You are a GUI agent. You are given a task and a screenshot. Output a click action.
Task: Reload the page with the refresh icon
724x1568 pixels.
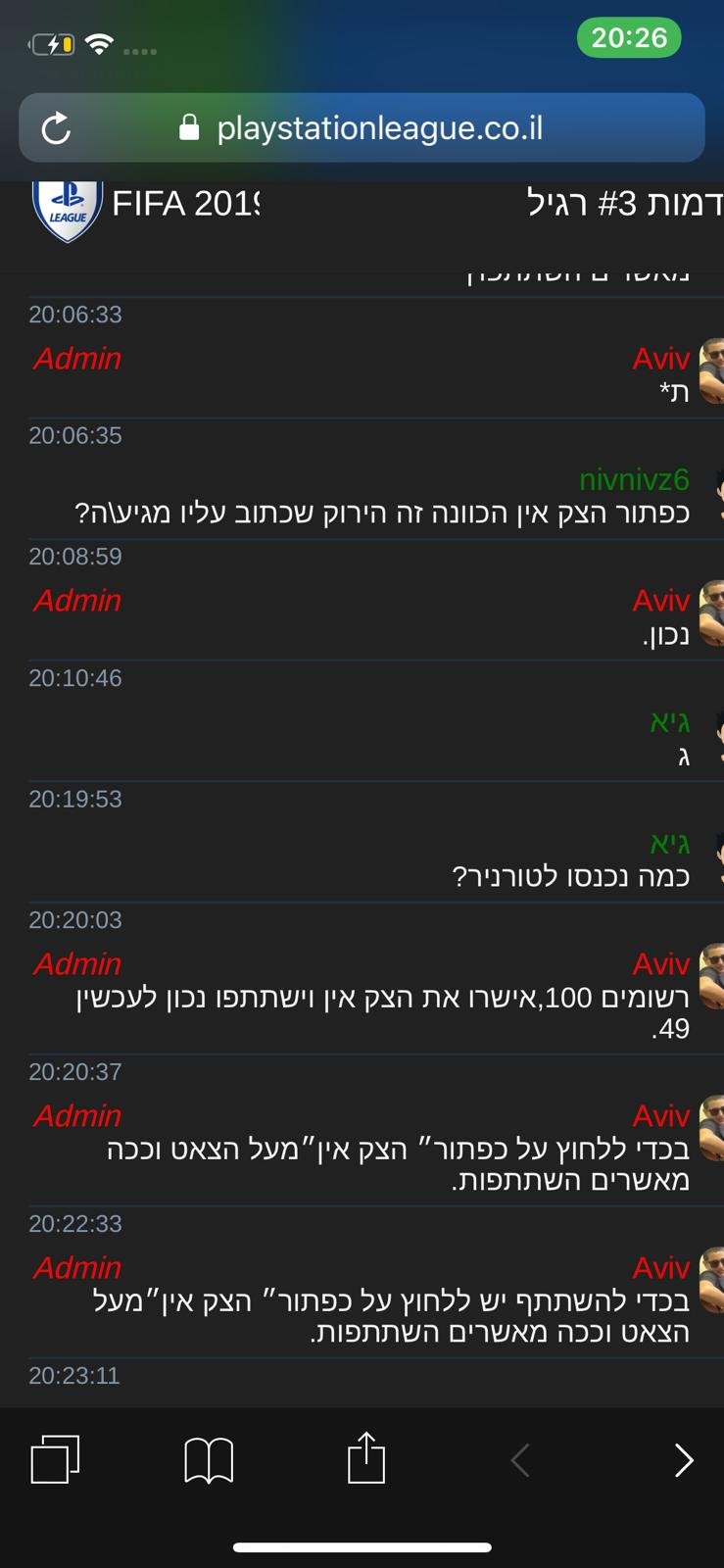point(56,127)
